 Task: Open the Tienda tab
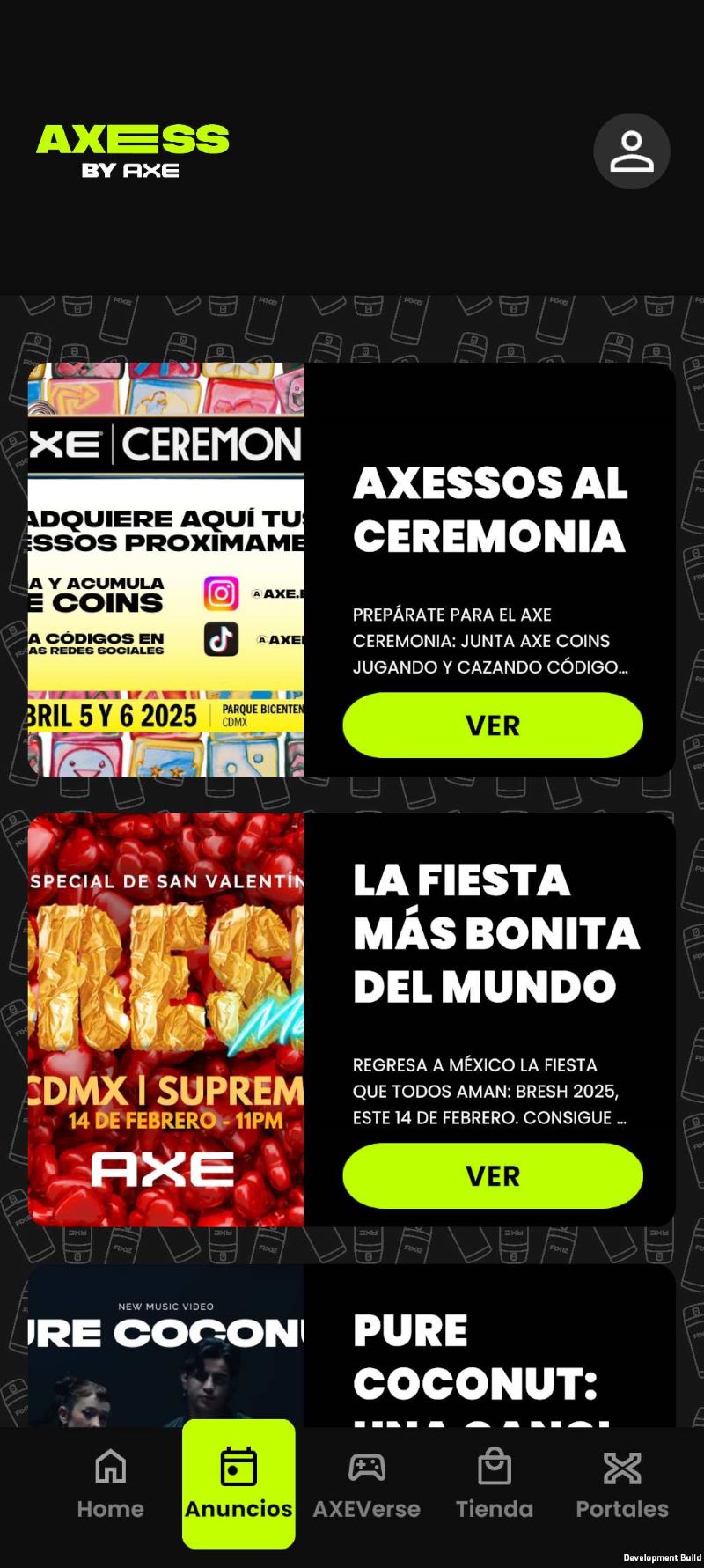point(494,1486)
